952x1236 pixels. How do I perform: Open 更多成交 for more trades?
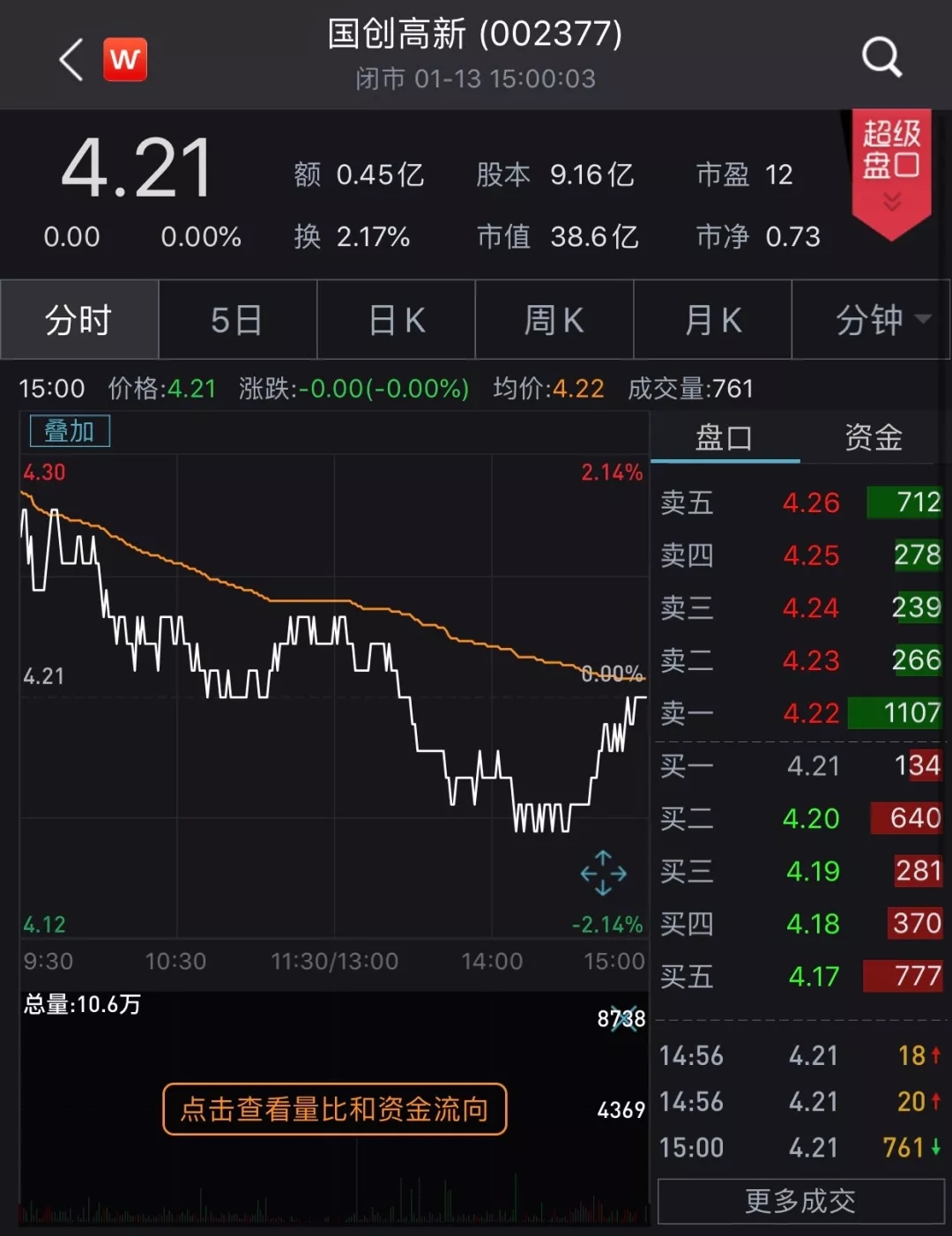[800, 1201]
